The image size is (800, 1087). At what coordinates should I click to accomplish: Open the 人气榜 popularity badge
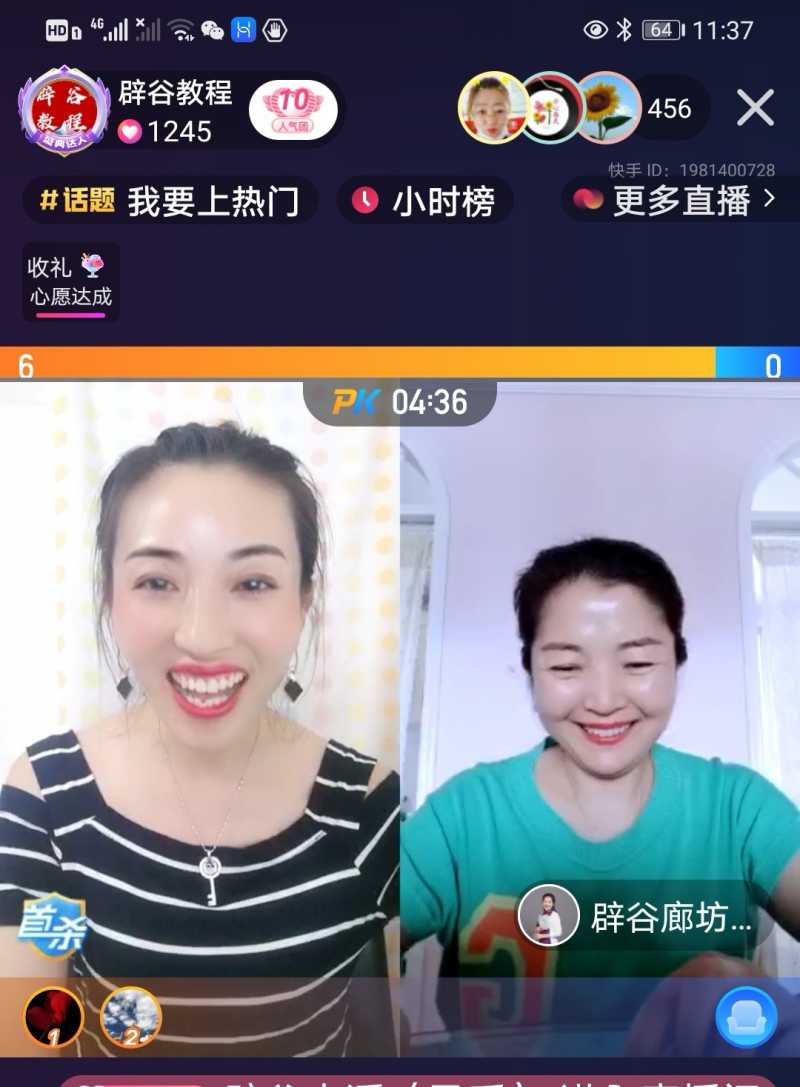click(x=293, y=109)
